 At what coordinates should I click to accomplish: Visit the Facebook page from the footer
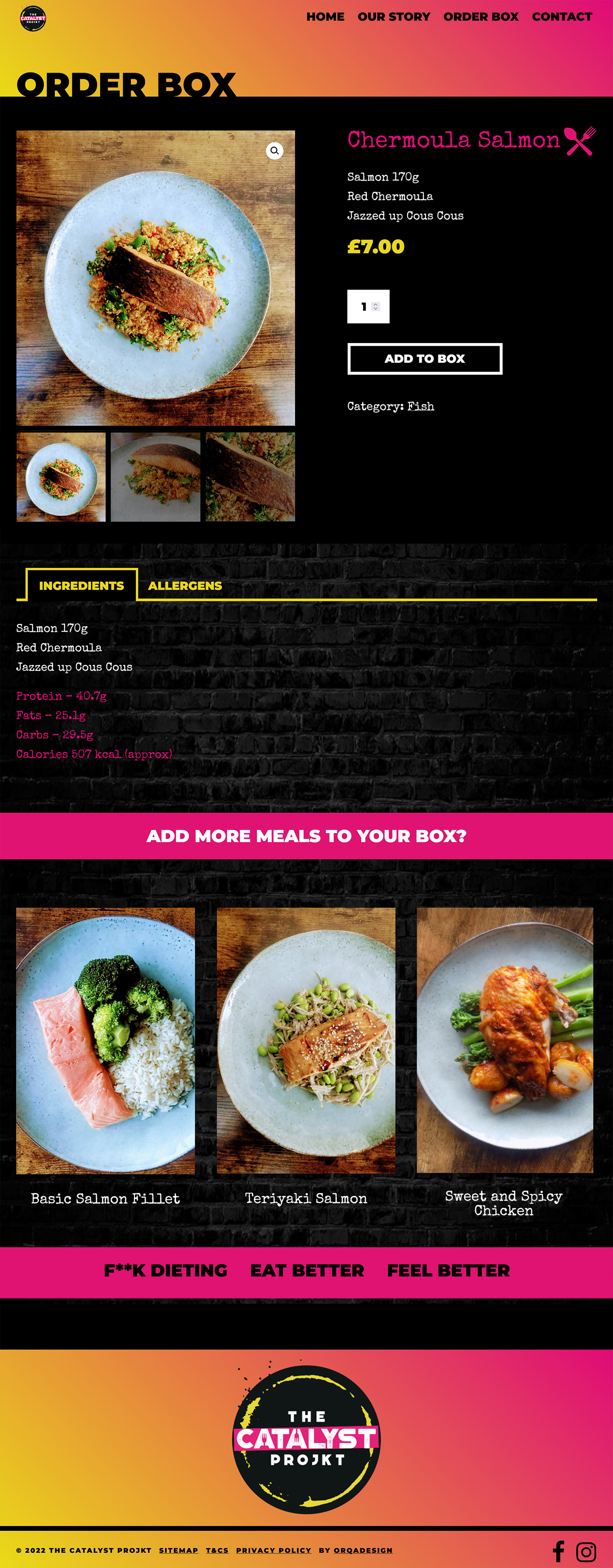click(x=558, y=1551)
